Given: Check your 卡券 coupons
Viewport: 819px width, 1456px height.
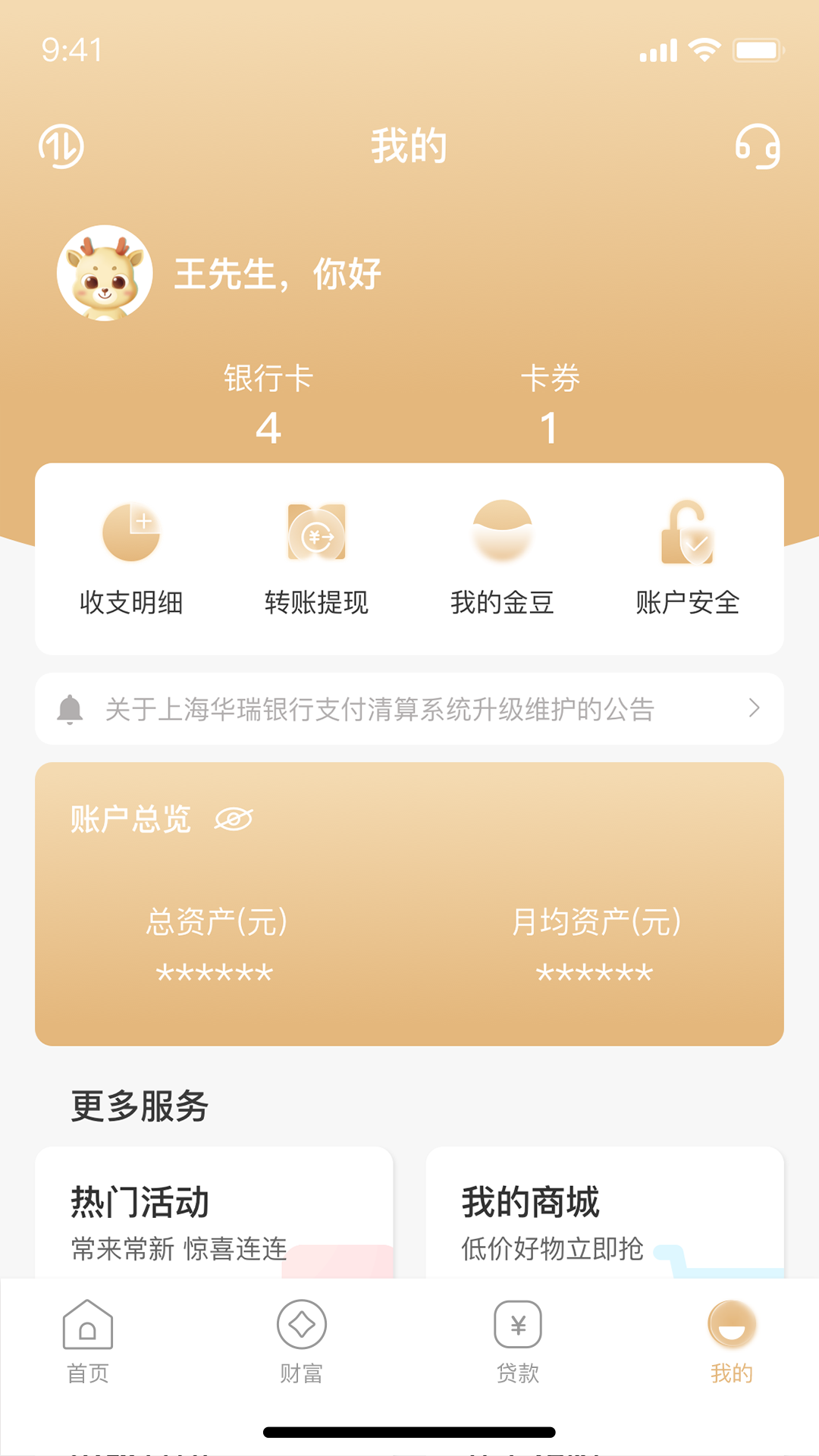Looking at the screenshot, I should (548, 403).
